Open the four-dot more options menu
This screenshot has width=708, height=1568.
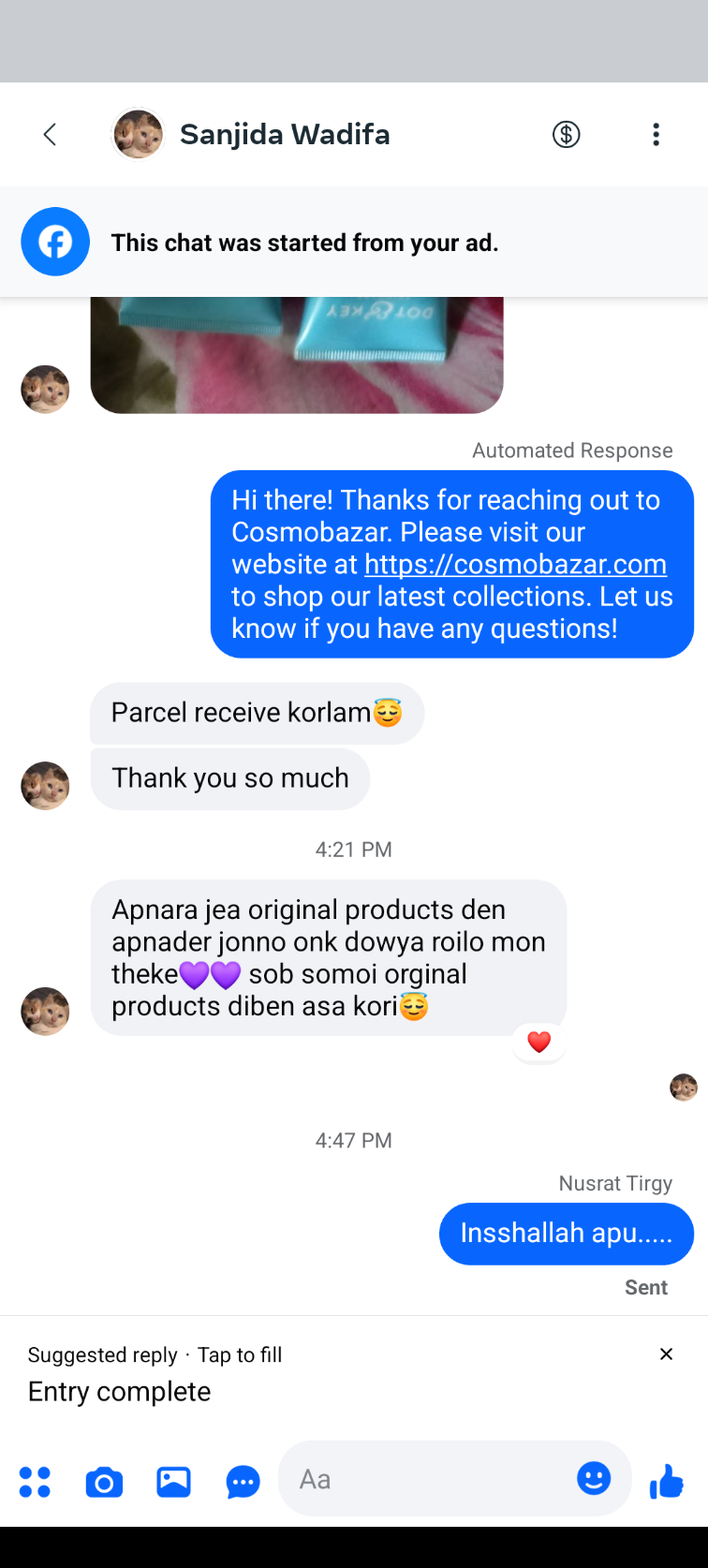35,1482
